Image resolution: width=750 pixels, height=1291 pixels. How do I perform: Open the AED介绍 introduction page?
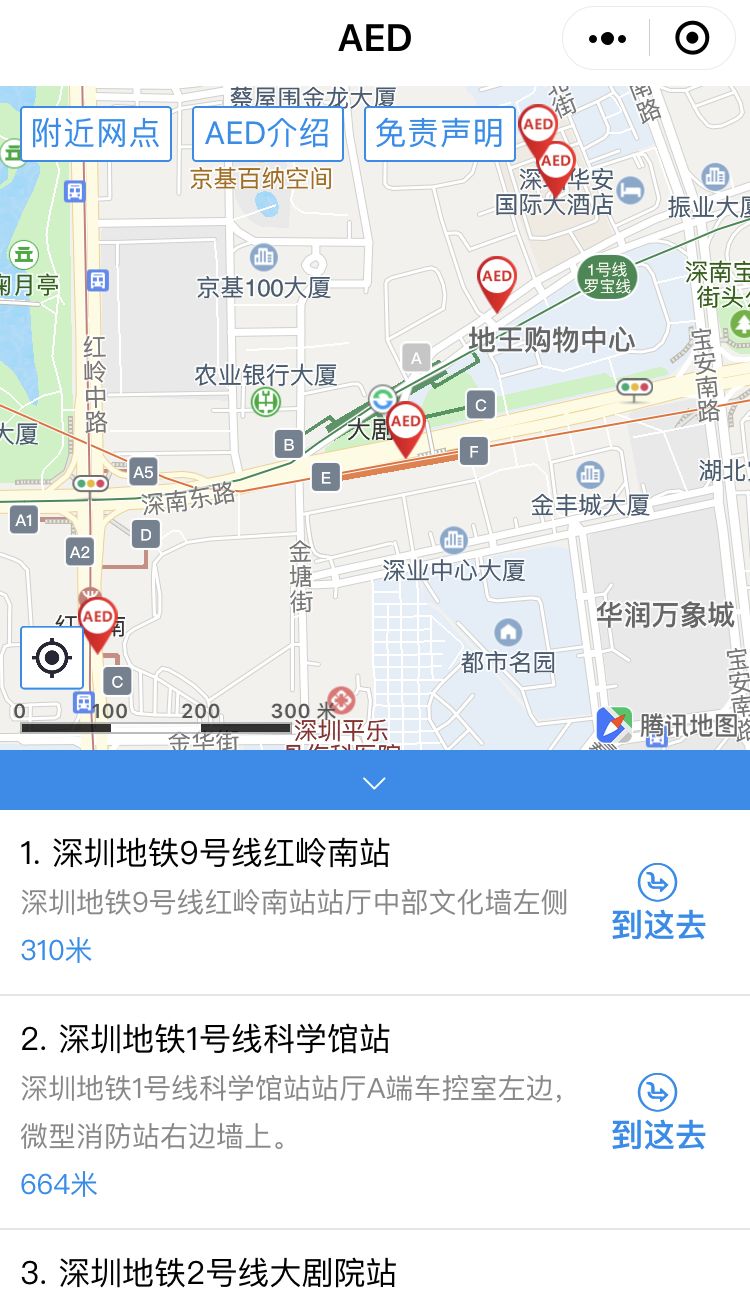pyautogui.click(x=268, y=132)
